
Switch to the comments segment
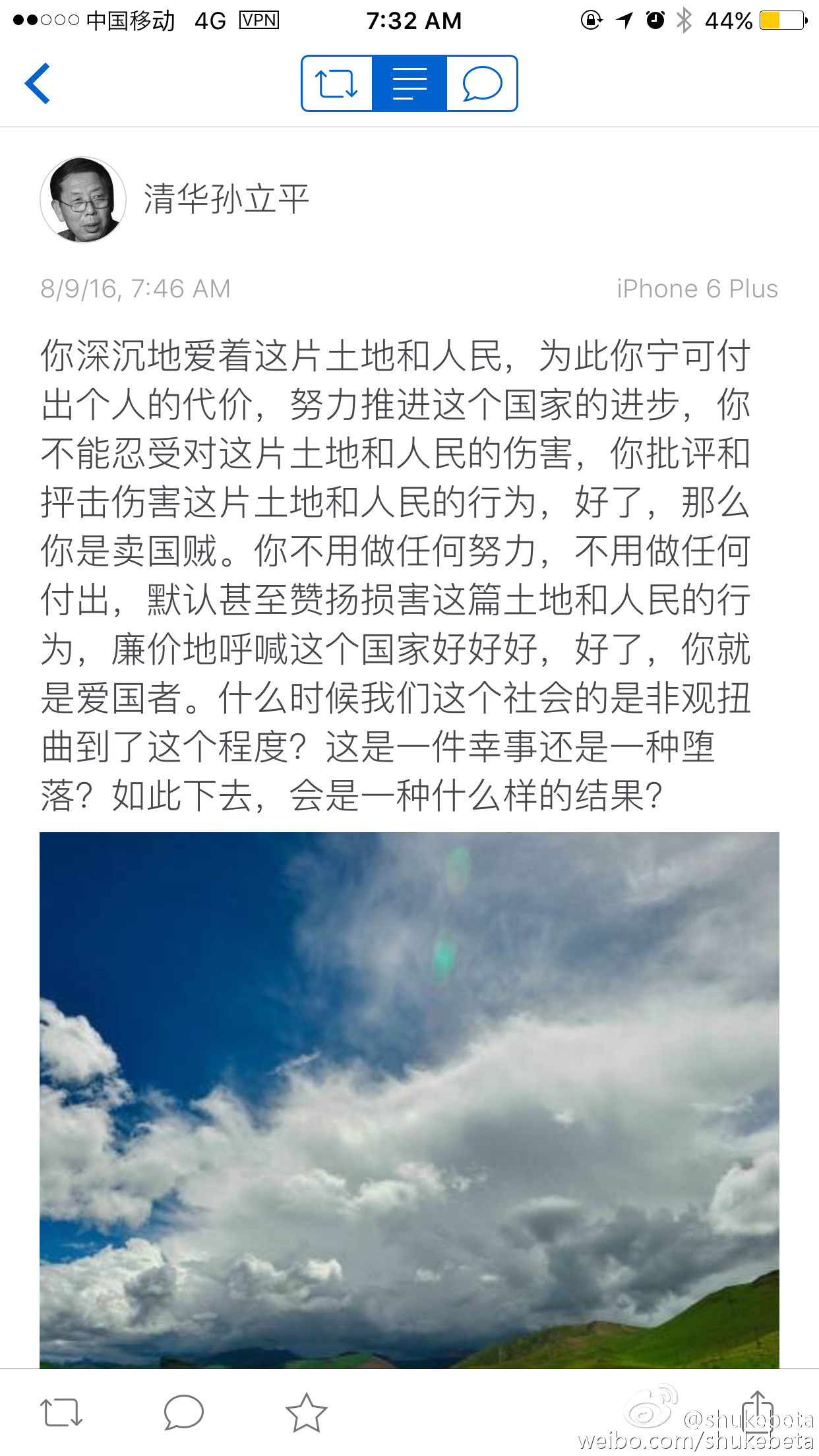pos(482,84)
